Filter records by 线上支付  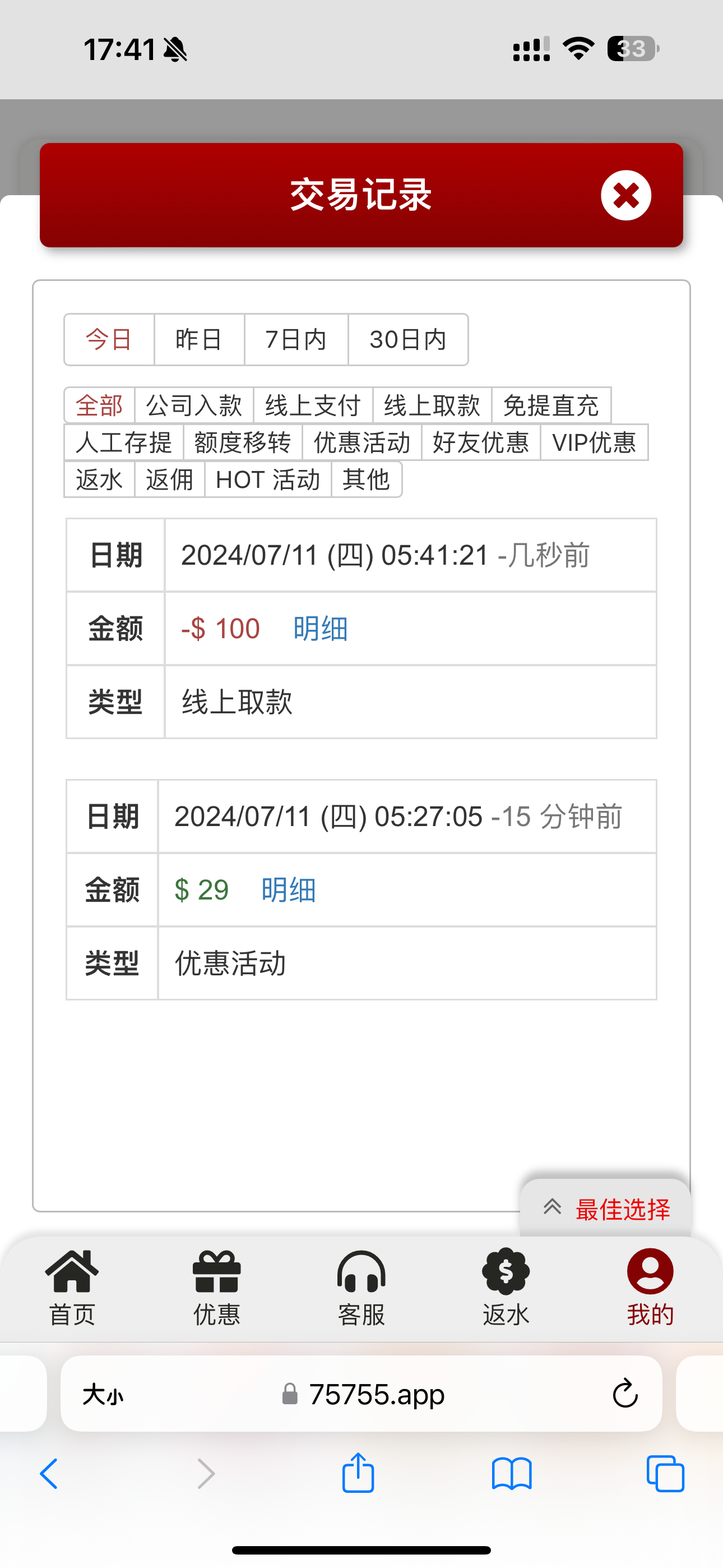[x=313, y=405]
